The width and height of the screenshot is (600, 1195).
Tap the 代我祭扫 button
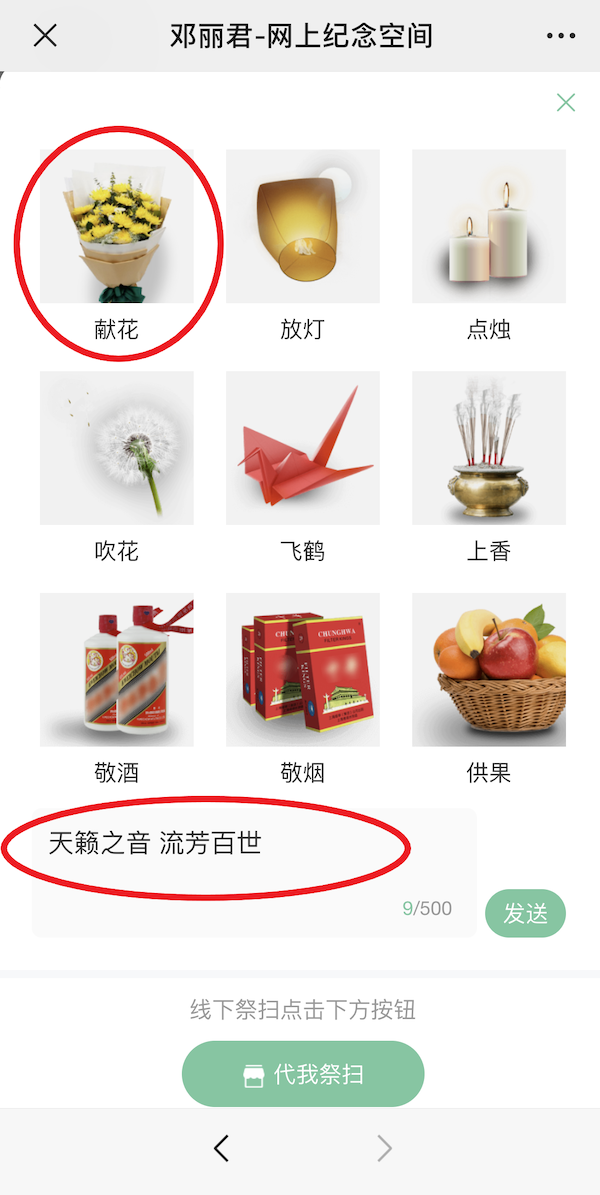point(303,1074)
